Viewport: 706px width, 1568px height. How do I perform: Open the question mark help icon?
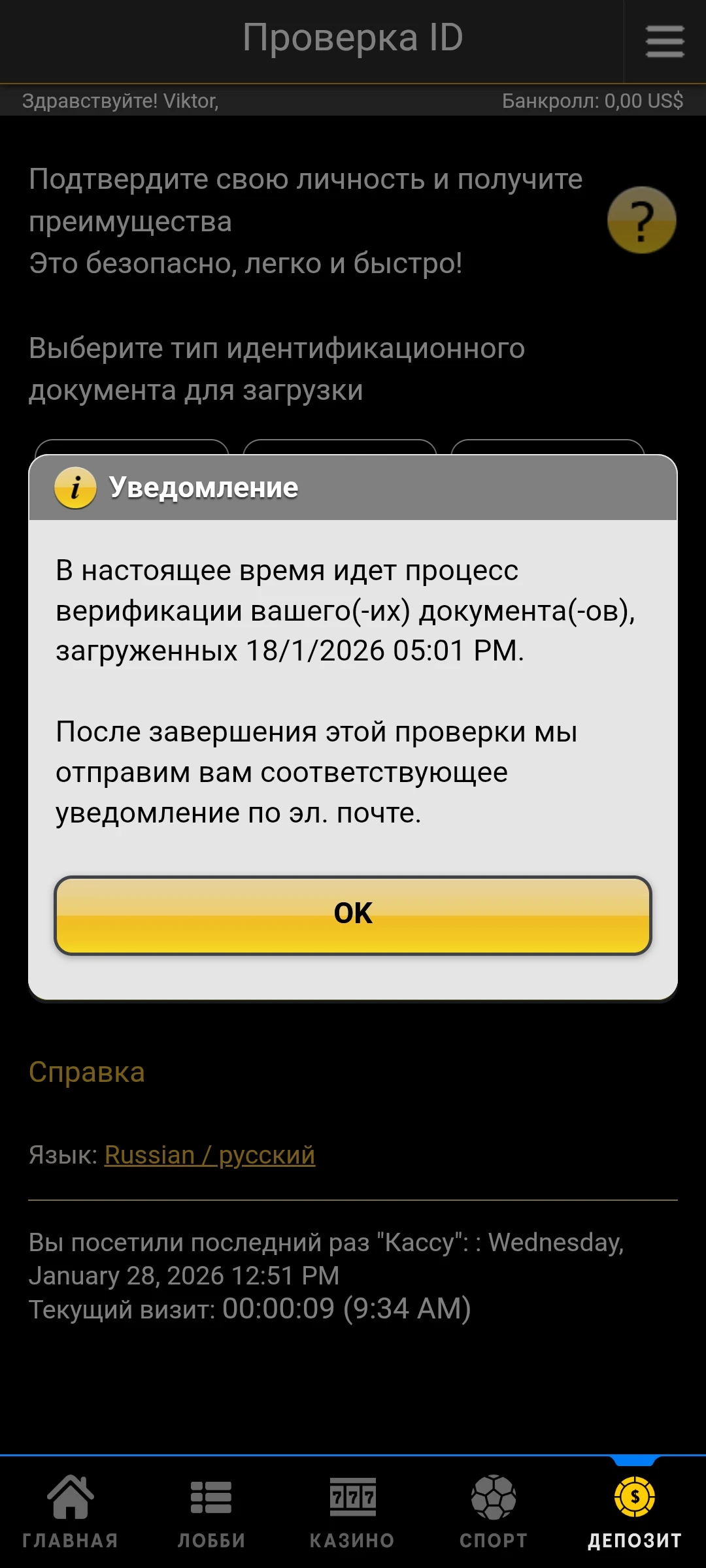(641, 220)
